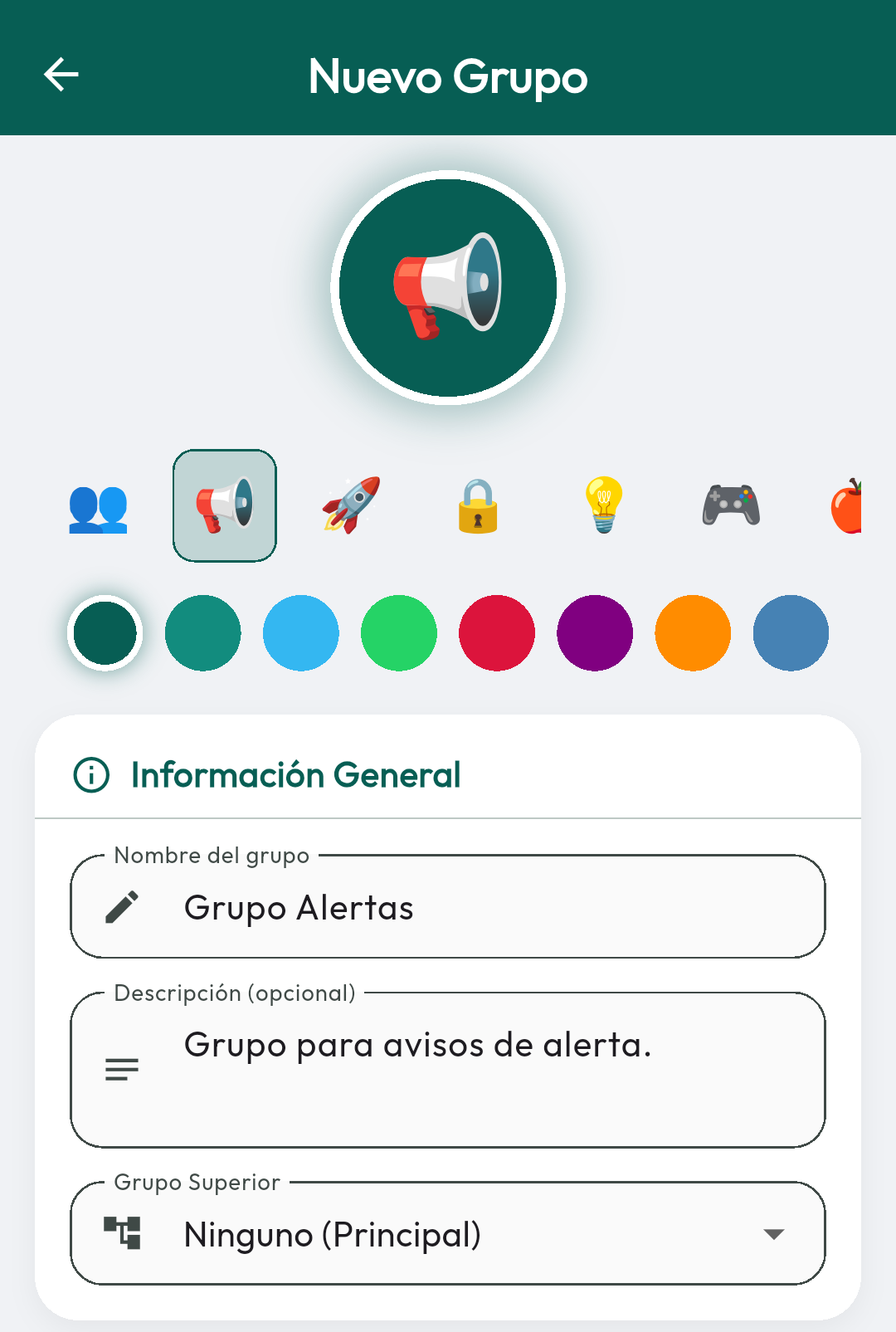This screenshot has width=896, height=1332.
Task: Select the padlock emoji icon
Action: coord(478,506)
